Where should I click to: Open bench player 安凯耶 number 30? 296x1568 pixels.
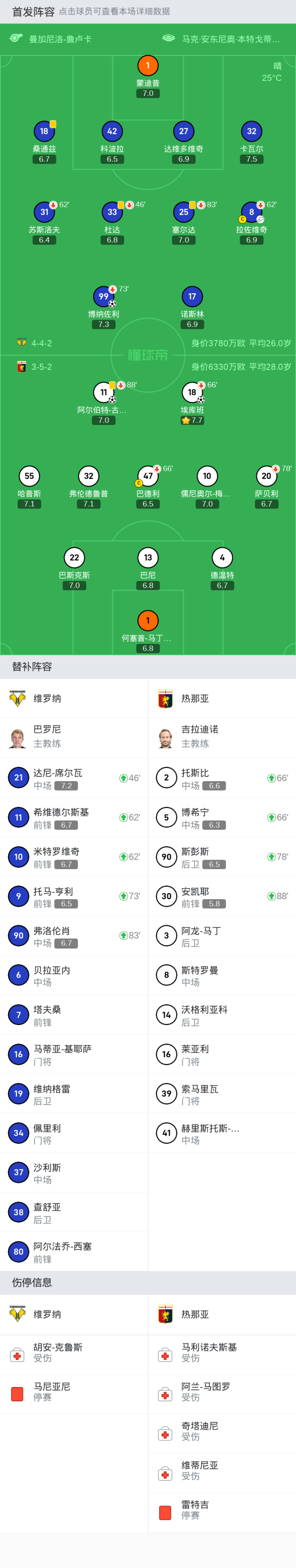(x=222, y=897)
